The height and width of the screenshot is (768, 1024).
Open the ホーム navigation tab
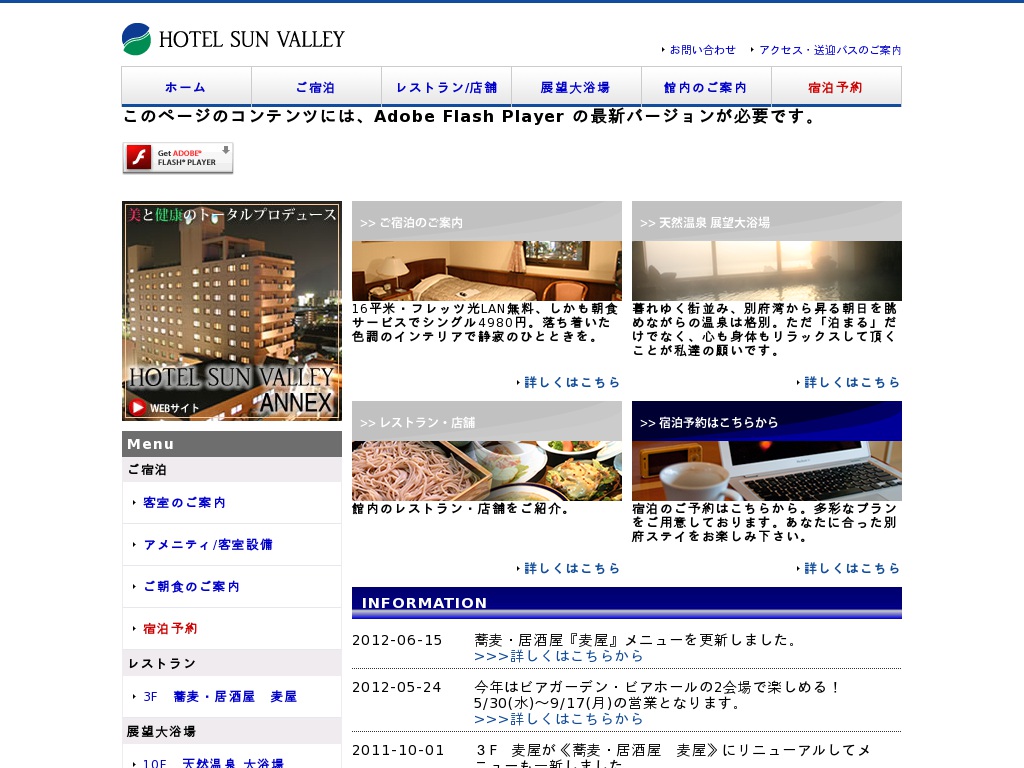coord(186,87)
